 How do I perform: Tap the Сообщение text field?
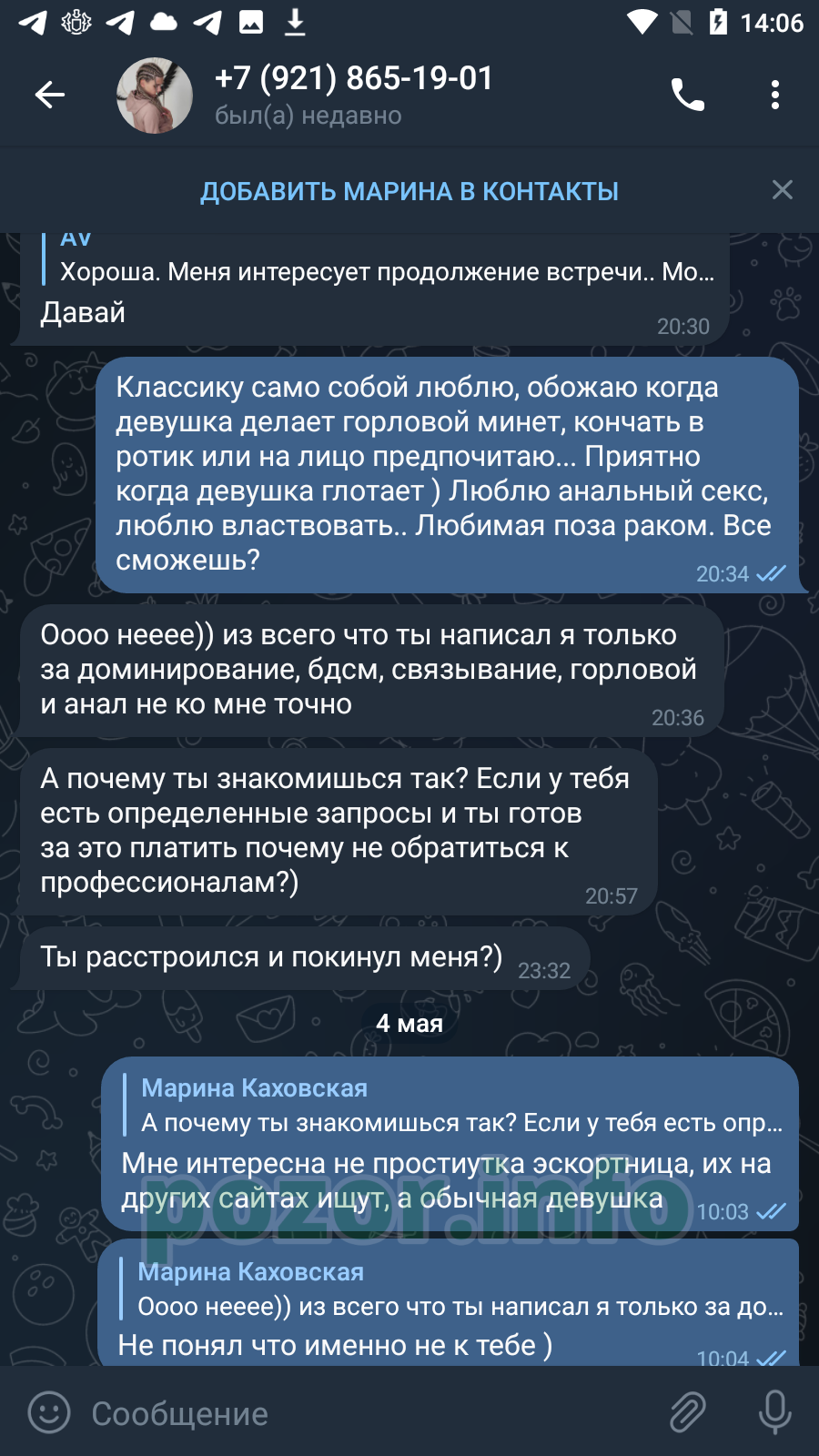tap(364, 1413)
